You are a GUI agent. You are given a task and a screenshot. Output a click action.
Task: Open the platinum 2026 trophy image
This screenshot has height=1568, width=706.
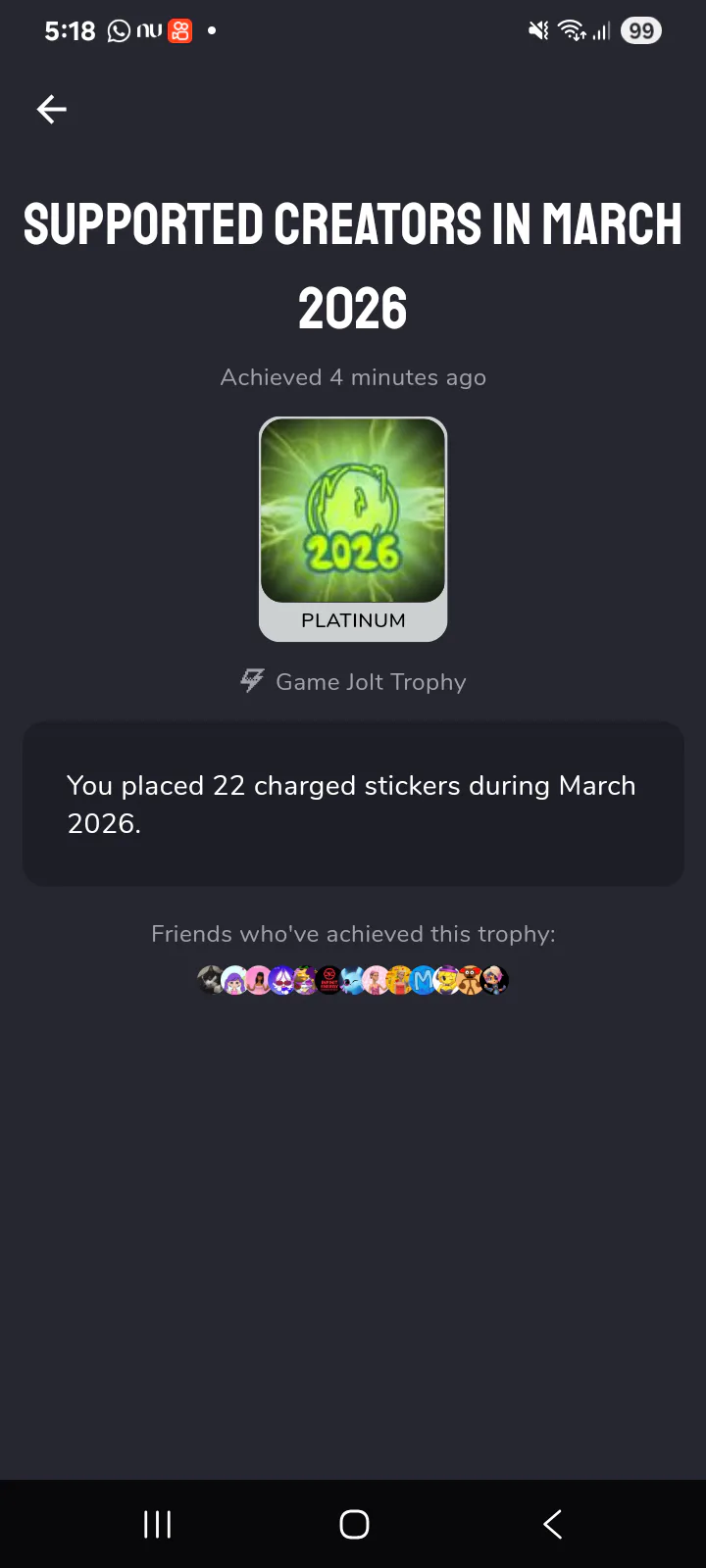[353, 512]
